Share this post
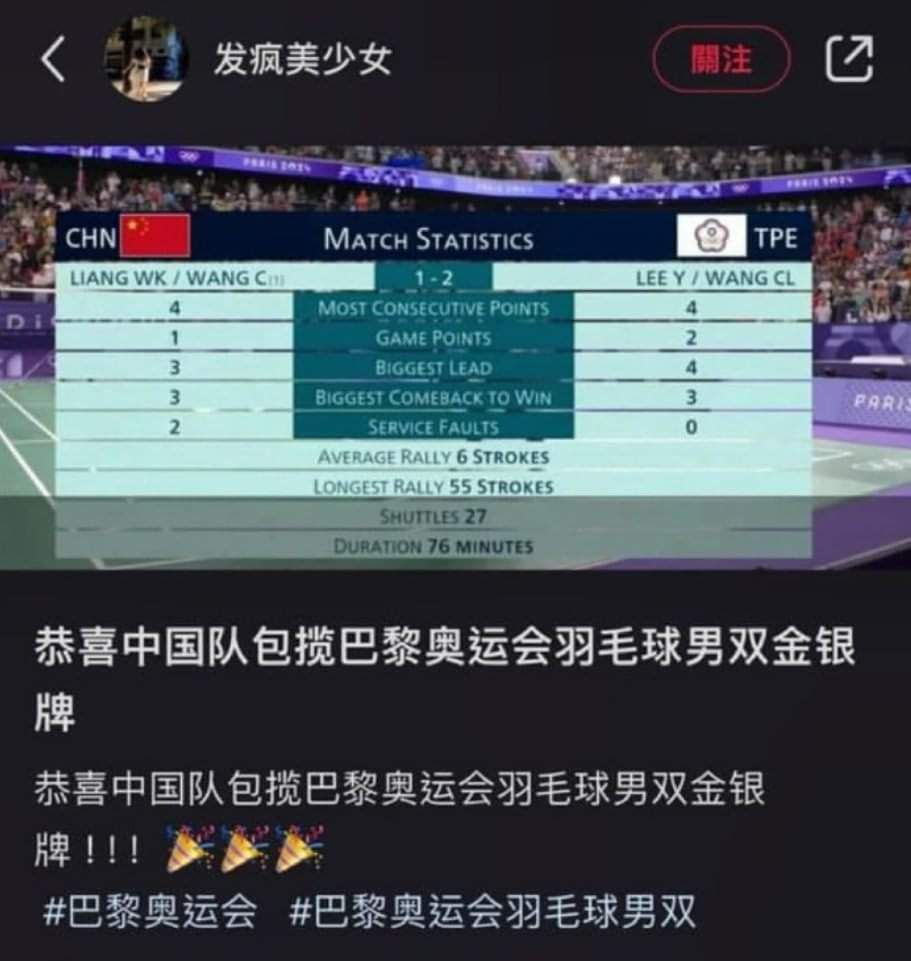This screenshot has height=961, width=911. (849, 60)
